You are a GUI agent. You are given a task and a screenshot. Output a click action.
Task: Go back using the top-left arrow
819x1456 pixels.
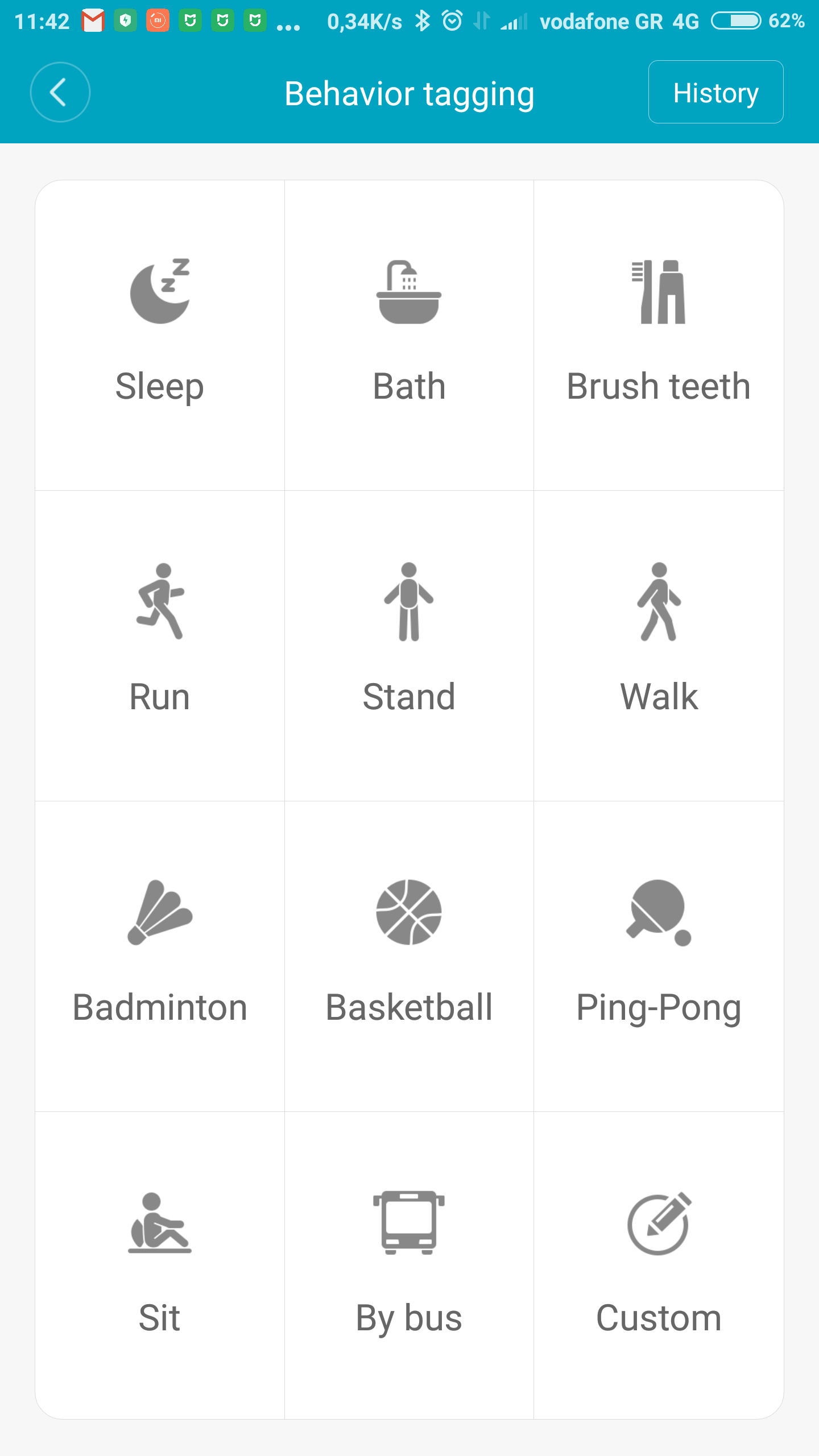pos(60,92)
